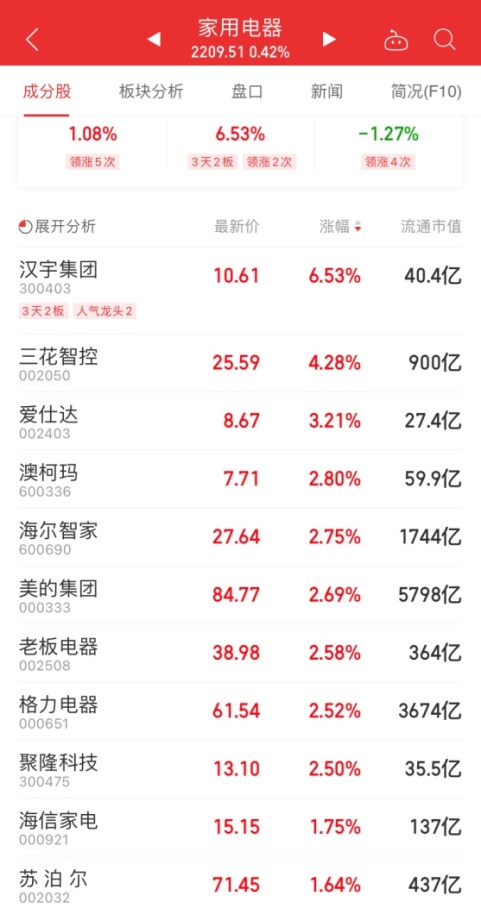This screenshot has width=481, height=908.
Task: Open stock 格力电器
Action: (240, 711)
